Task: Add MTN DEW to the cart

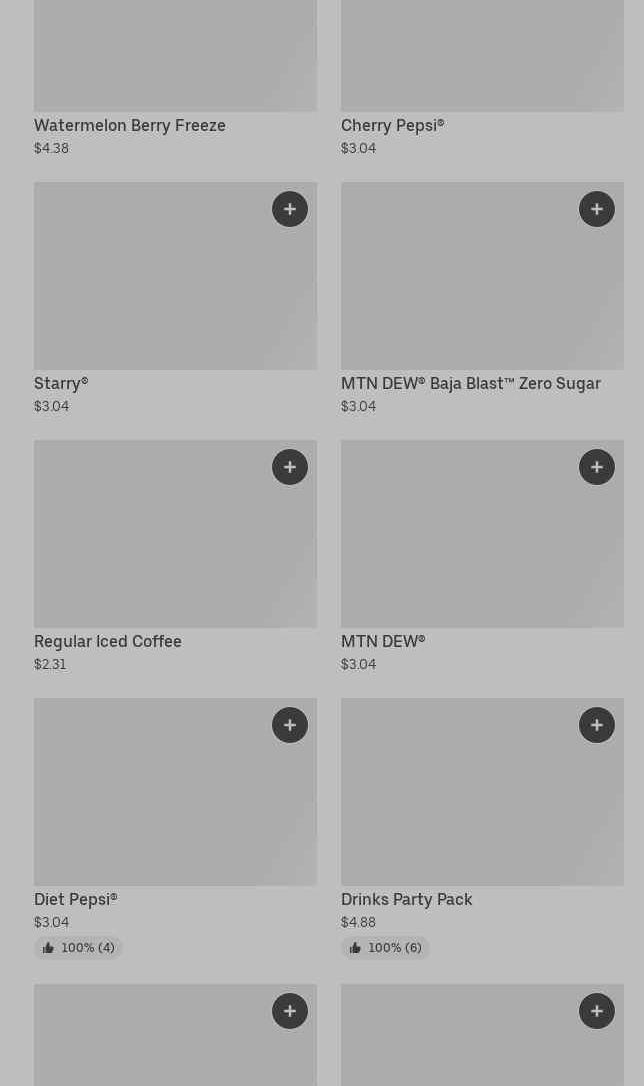Action: (597, 467)
